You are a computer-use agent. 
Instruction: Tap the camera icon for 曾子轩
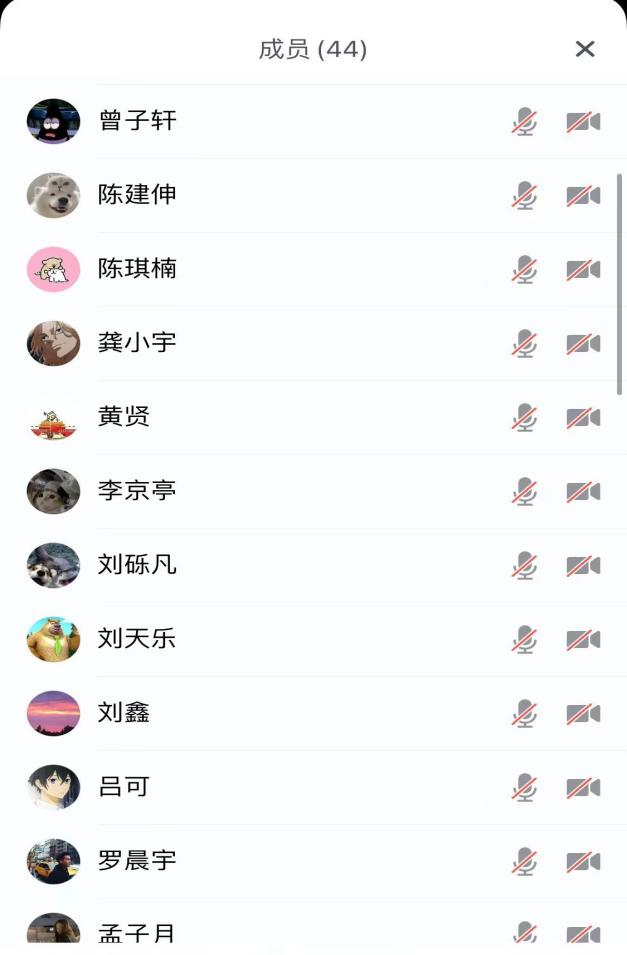tap(583, 121)
